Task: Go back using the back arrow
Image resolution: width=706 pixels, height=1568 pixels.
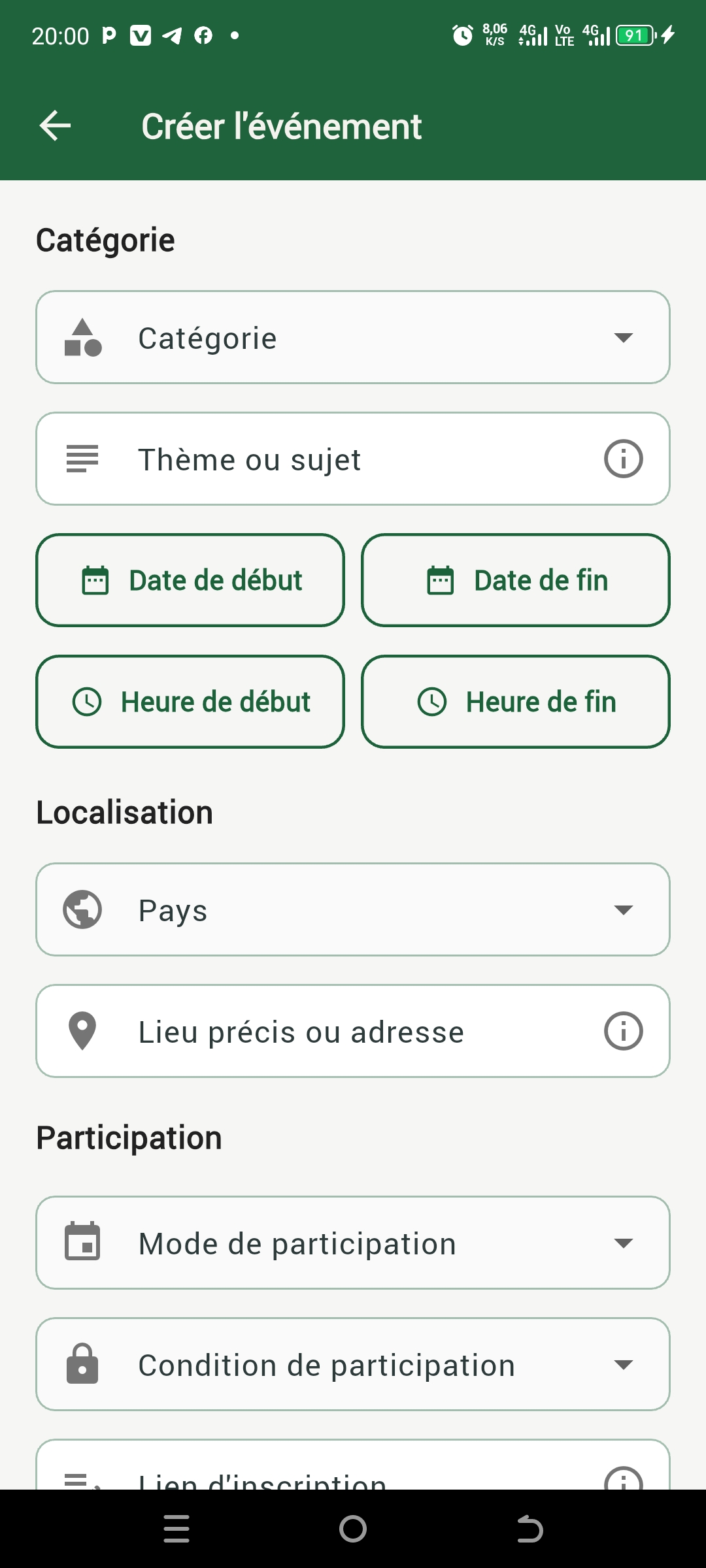Action: (x=55, y=125)
